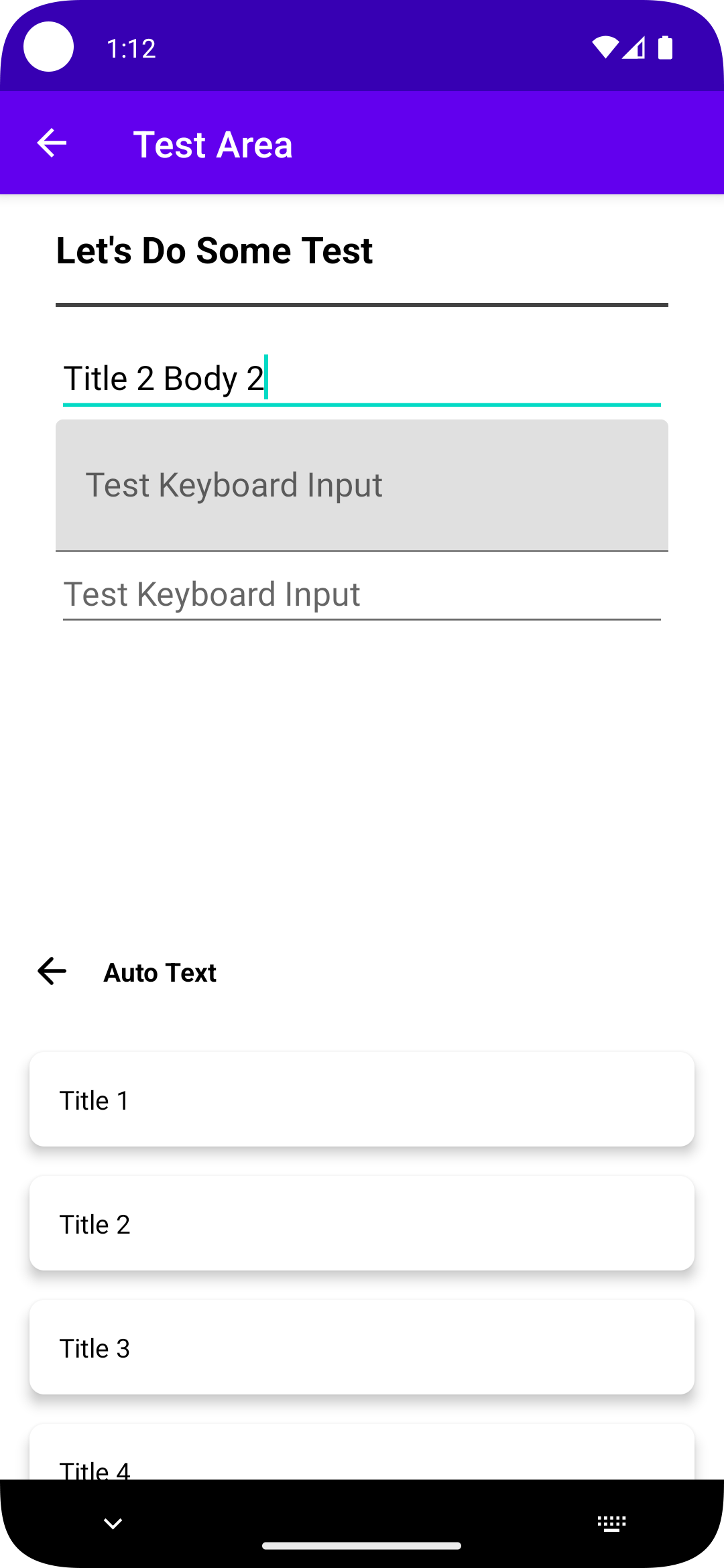Viewport: 724px width, 1568px height.
Task: Choose the Title 2 auto text card
Action: point(362,1224)
